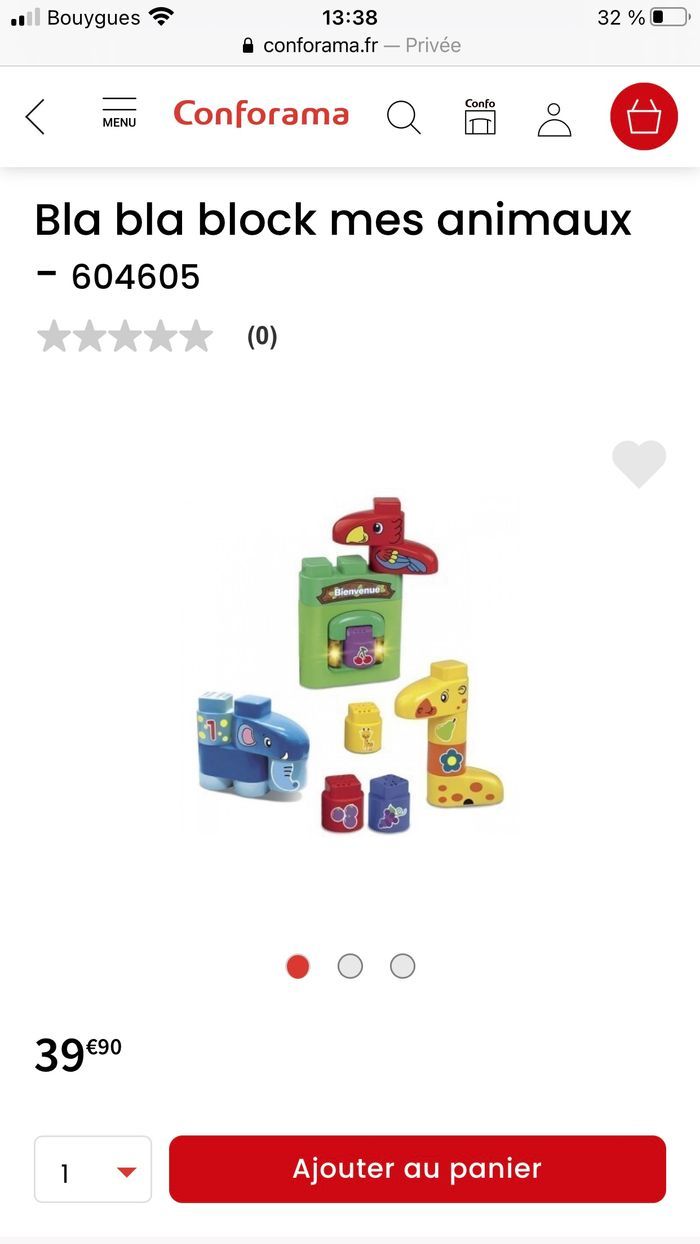
Task: Add product to wishlist with heart
Action: [639, 464]
